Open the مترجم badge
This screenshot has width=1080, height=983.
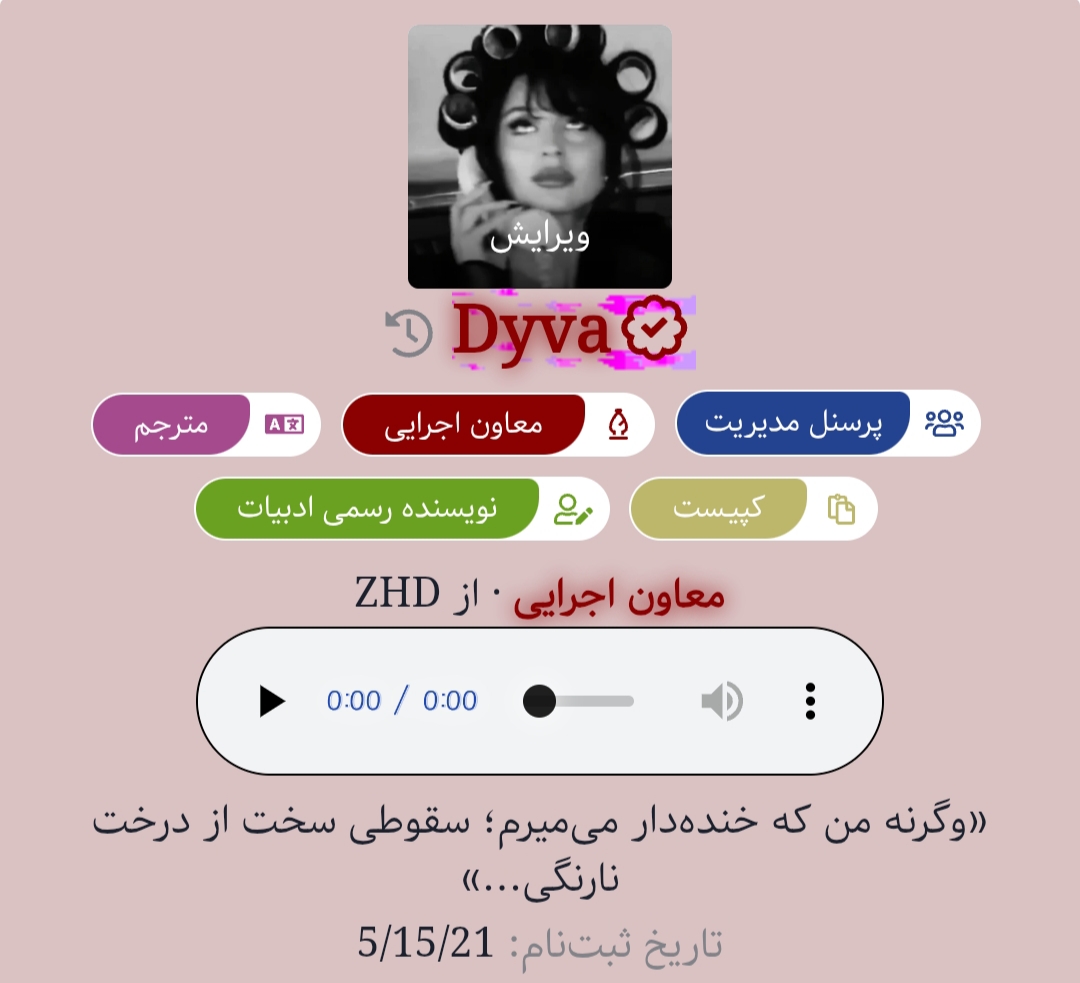click(x=206, y=425)
